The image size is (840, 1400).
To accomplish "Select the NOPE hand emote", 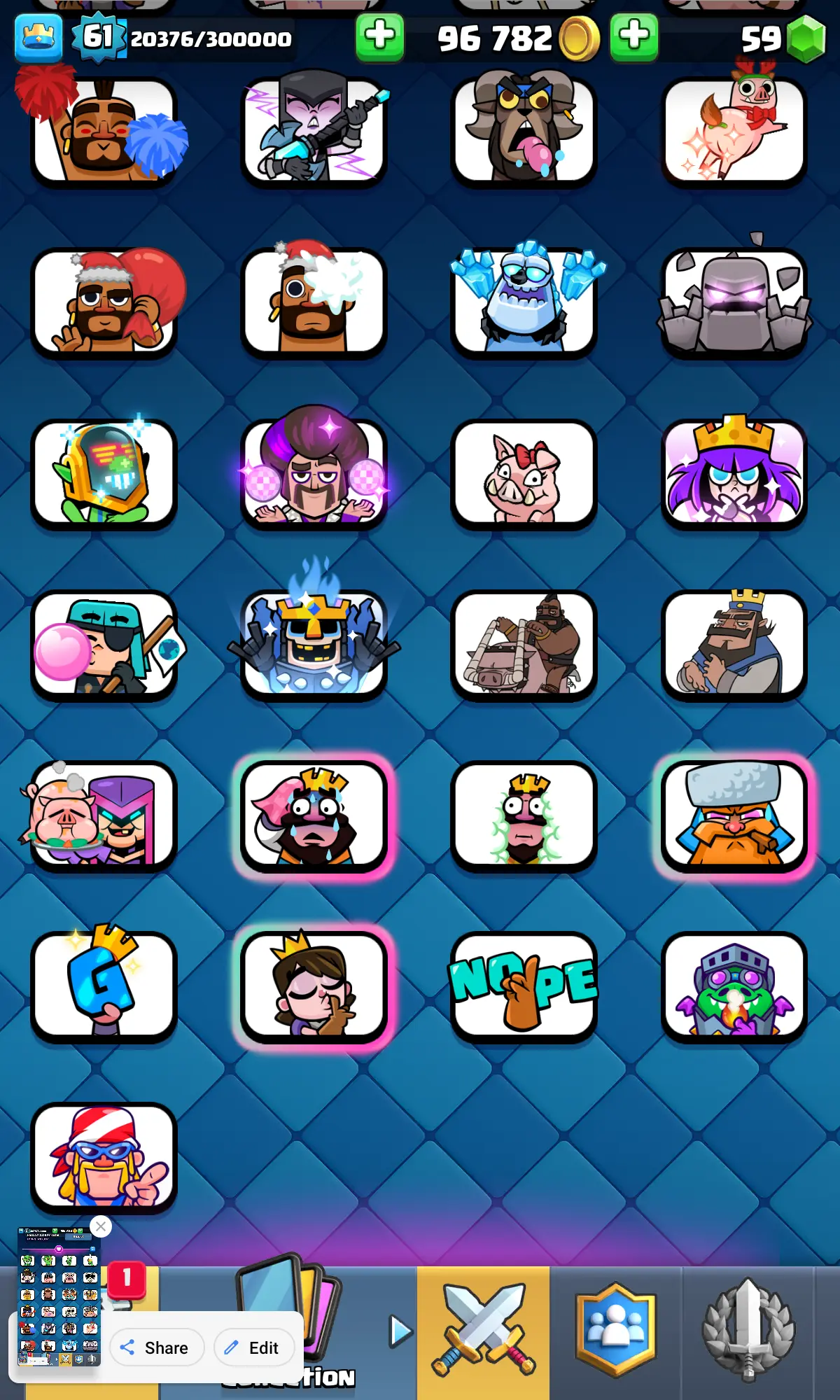I will point(524,986).
